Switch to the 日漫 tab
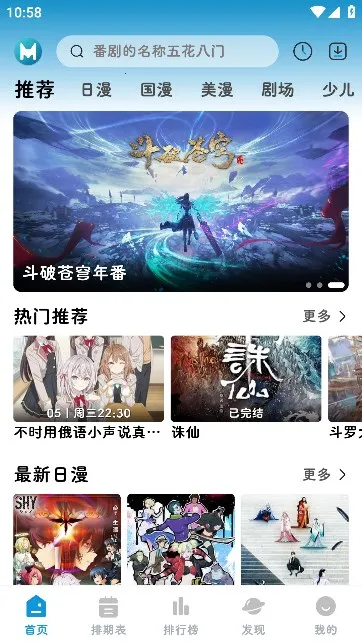This screenshot has width=362, height=643. 96,89
